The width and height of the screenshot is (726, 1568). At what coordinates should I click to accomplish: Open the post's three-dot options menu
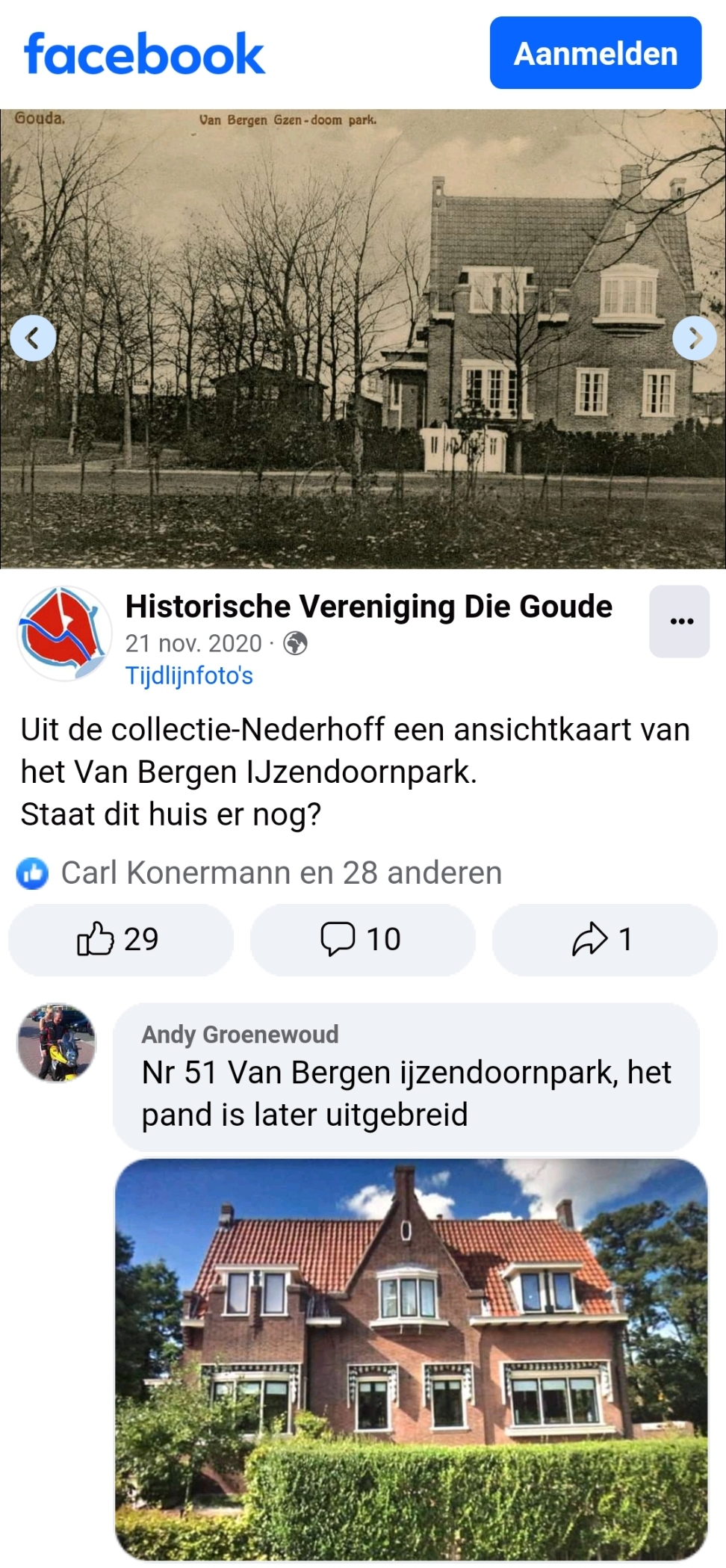coord(679,621)
